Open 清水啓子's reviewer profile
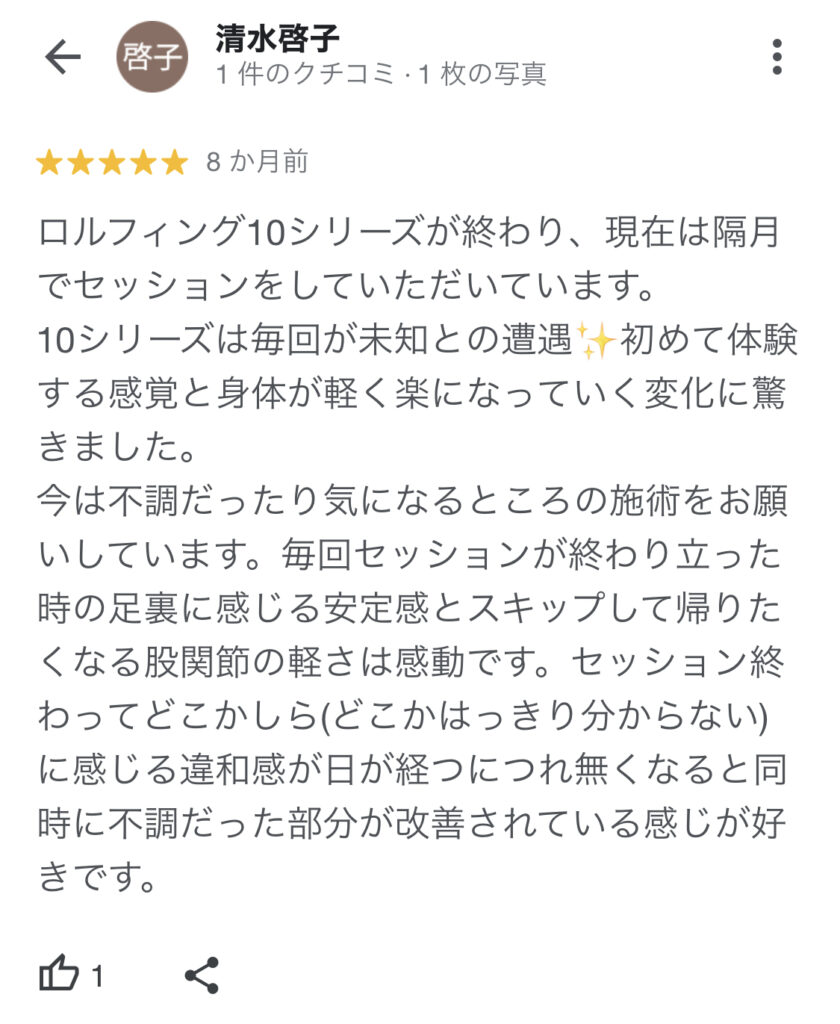 tap(277, 40)
